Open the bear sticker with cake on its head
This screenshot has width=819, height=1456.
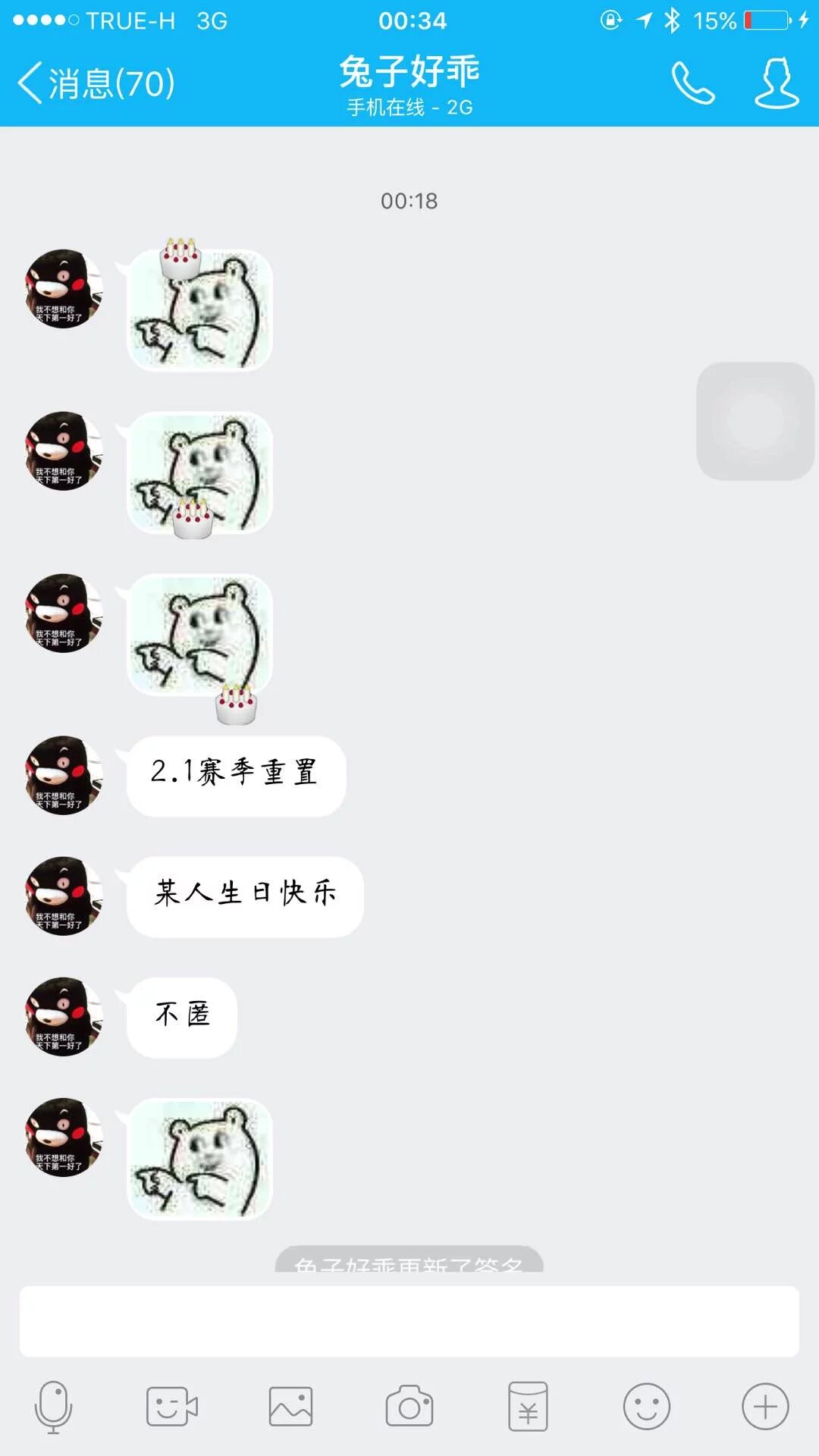coord(199,311)
